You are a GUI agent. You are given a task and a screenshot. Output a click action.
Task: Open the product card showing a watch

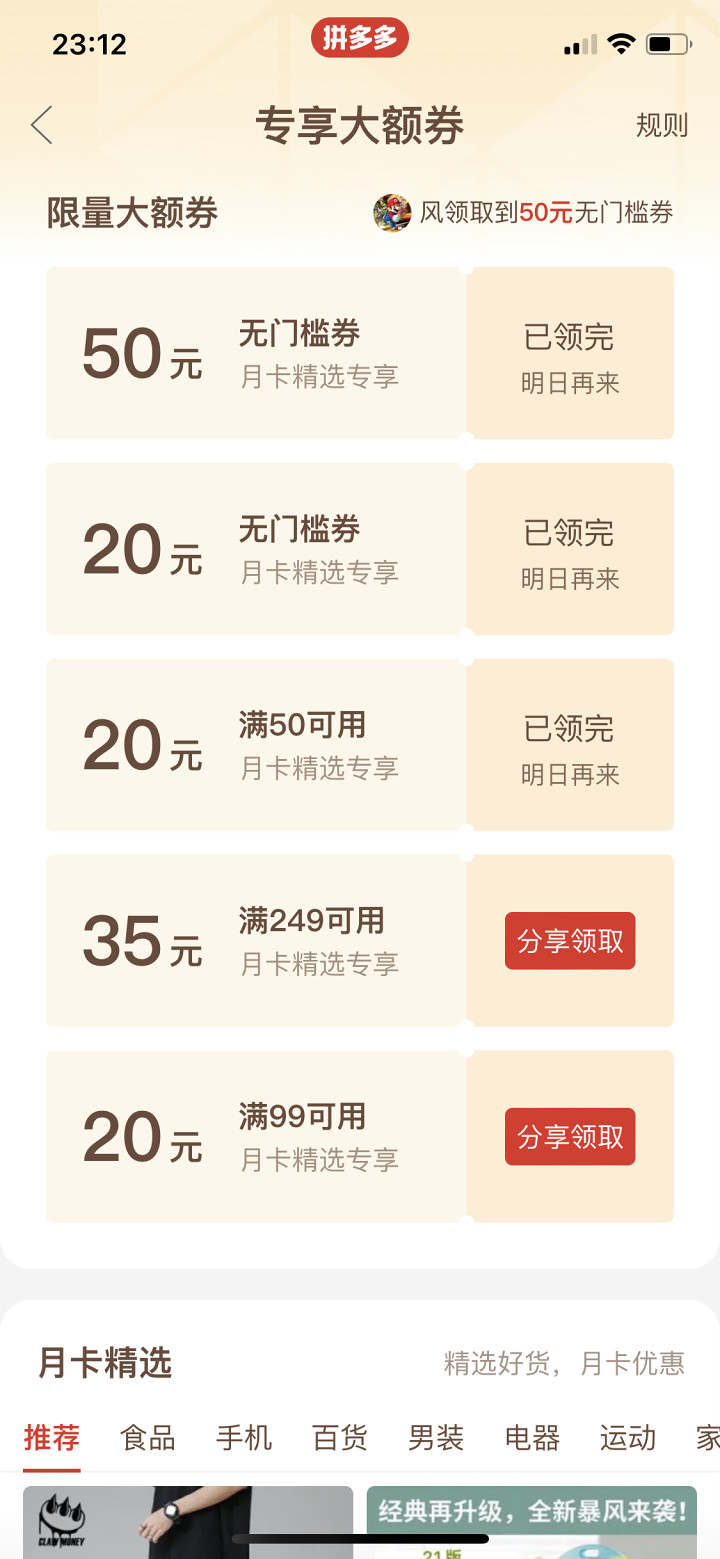pyautogui.click(x=188, y=1522)
